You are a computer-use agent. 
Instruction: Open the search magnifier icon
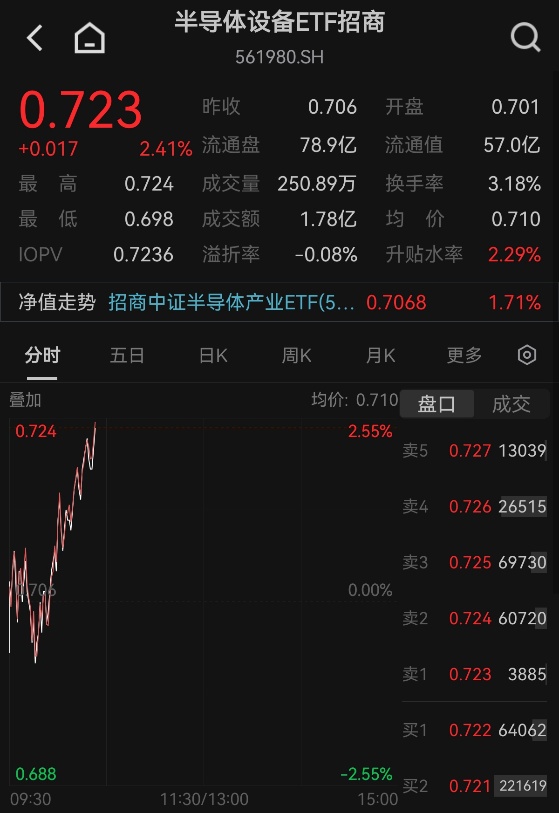coord(525,37)
